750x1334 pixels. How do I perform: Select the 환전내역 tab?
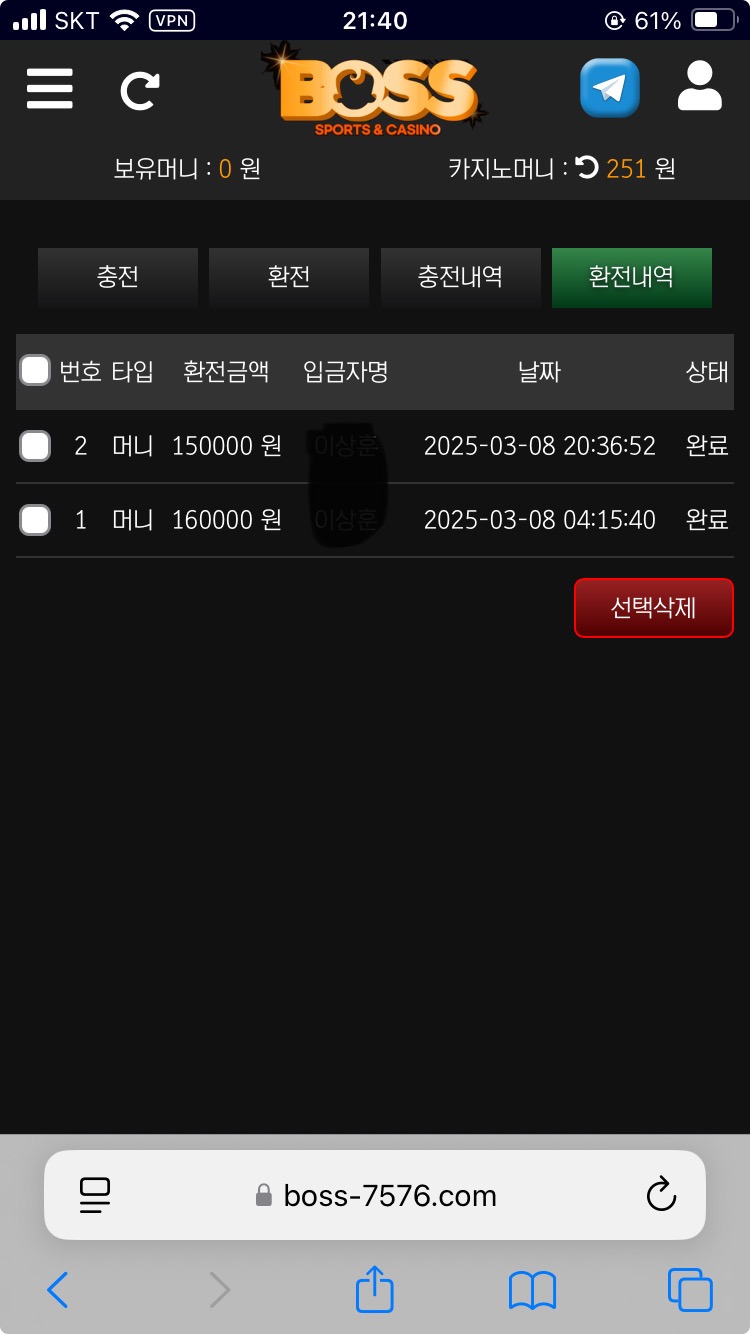point(631,277)
